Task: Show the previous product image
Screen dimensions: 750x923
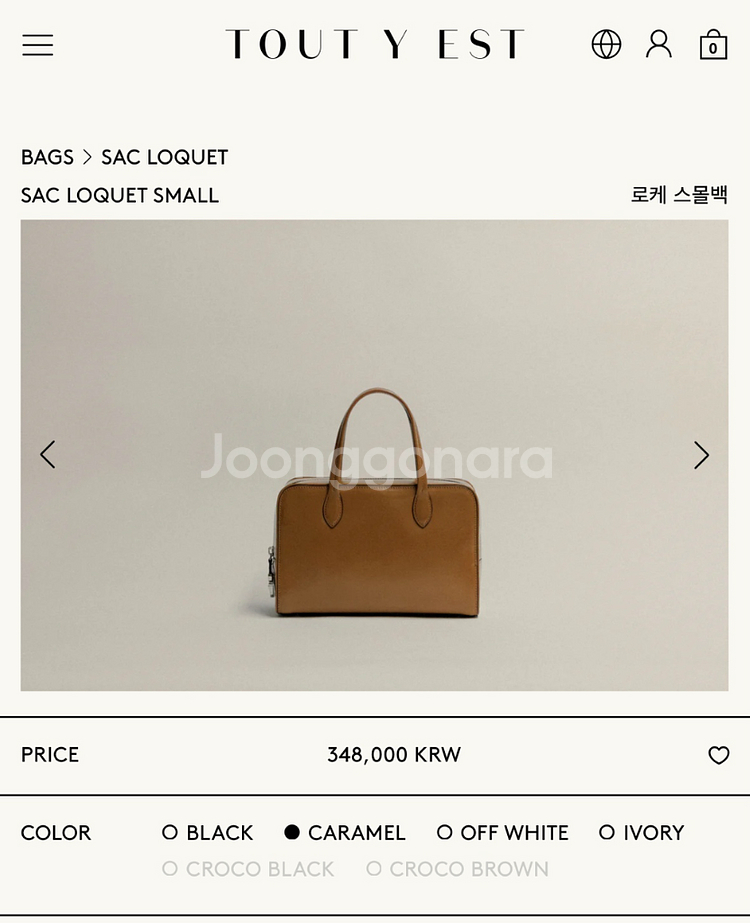Action: [48, 454]
